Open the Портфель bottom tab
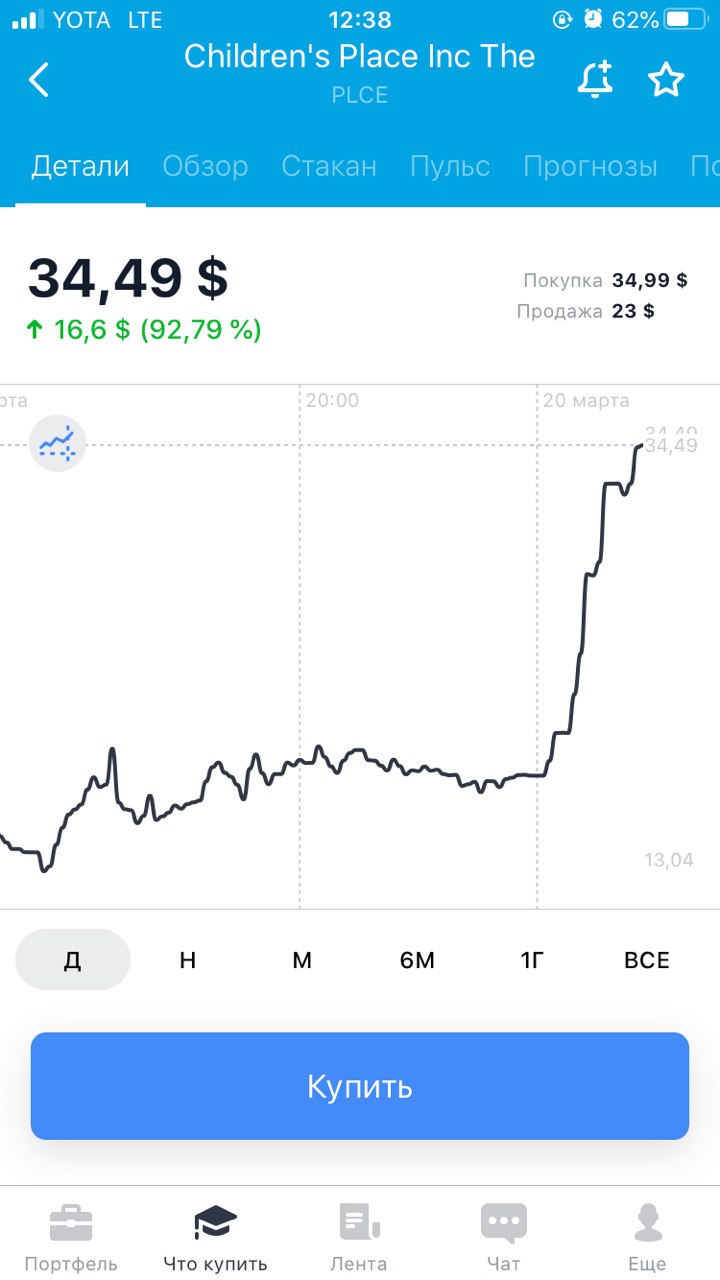 71,1237
